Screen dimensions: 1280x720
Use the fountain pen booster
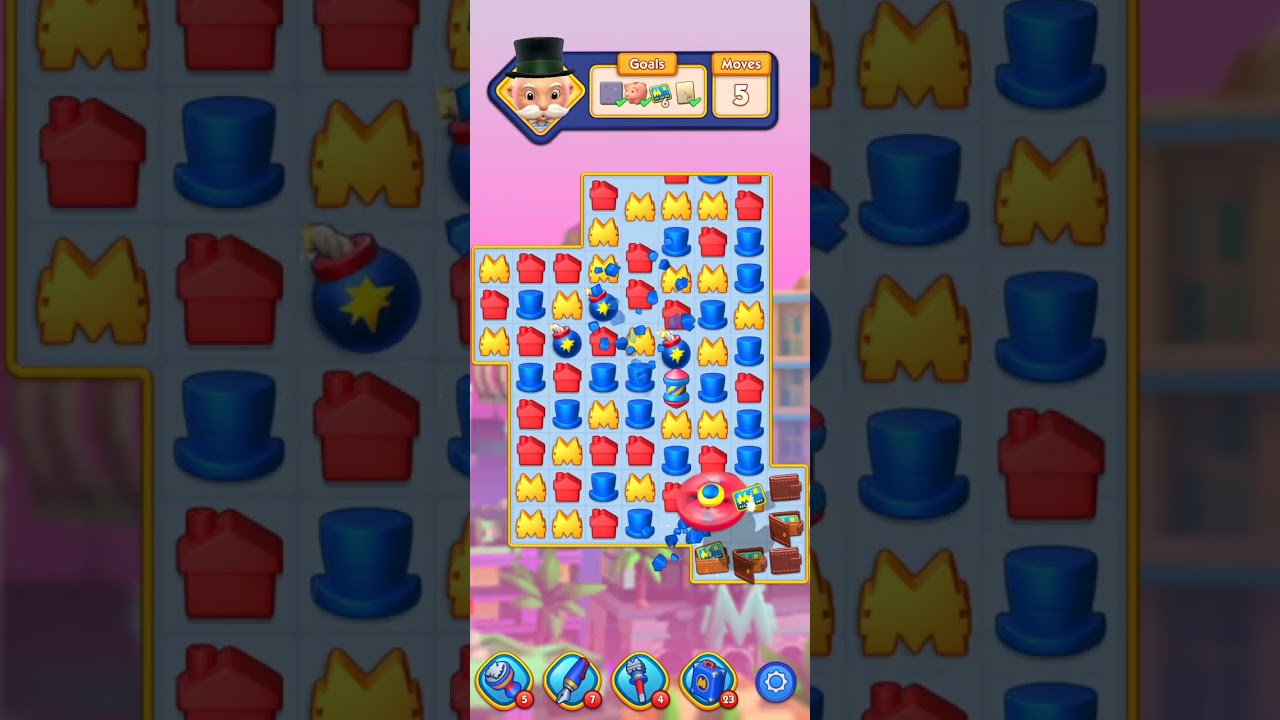[x=571, y=680]
